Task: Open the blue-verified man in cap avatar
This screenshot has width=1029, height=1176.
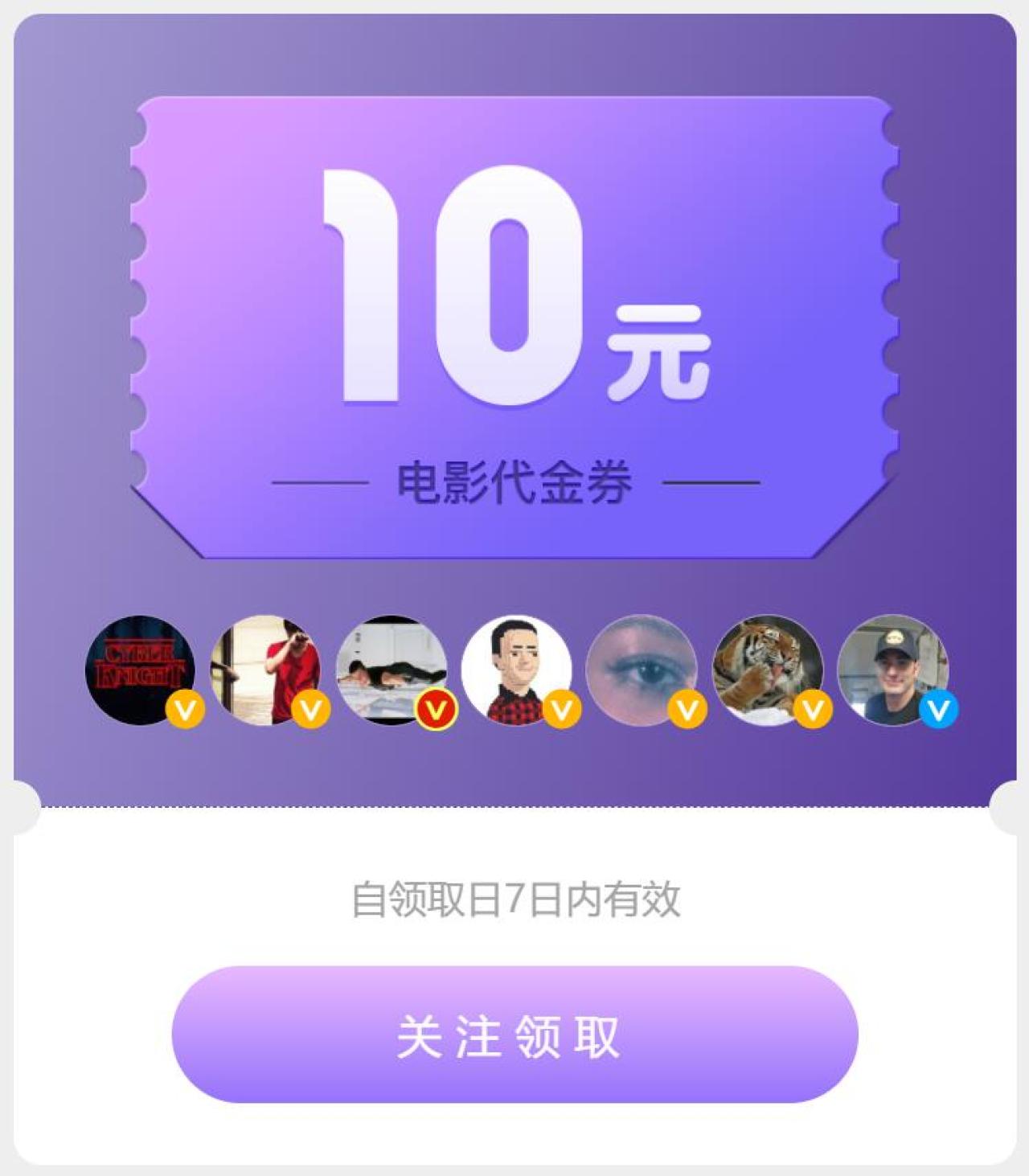Action: [x=892, y=670]
